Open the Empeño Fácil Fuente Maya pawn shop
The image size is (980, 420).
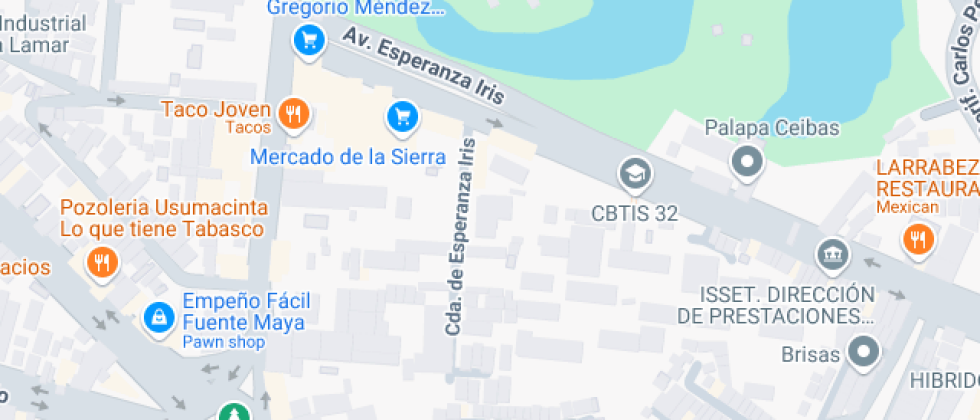click(157, 318)
